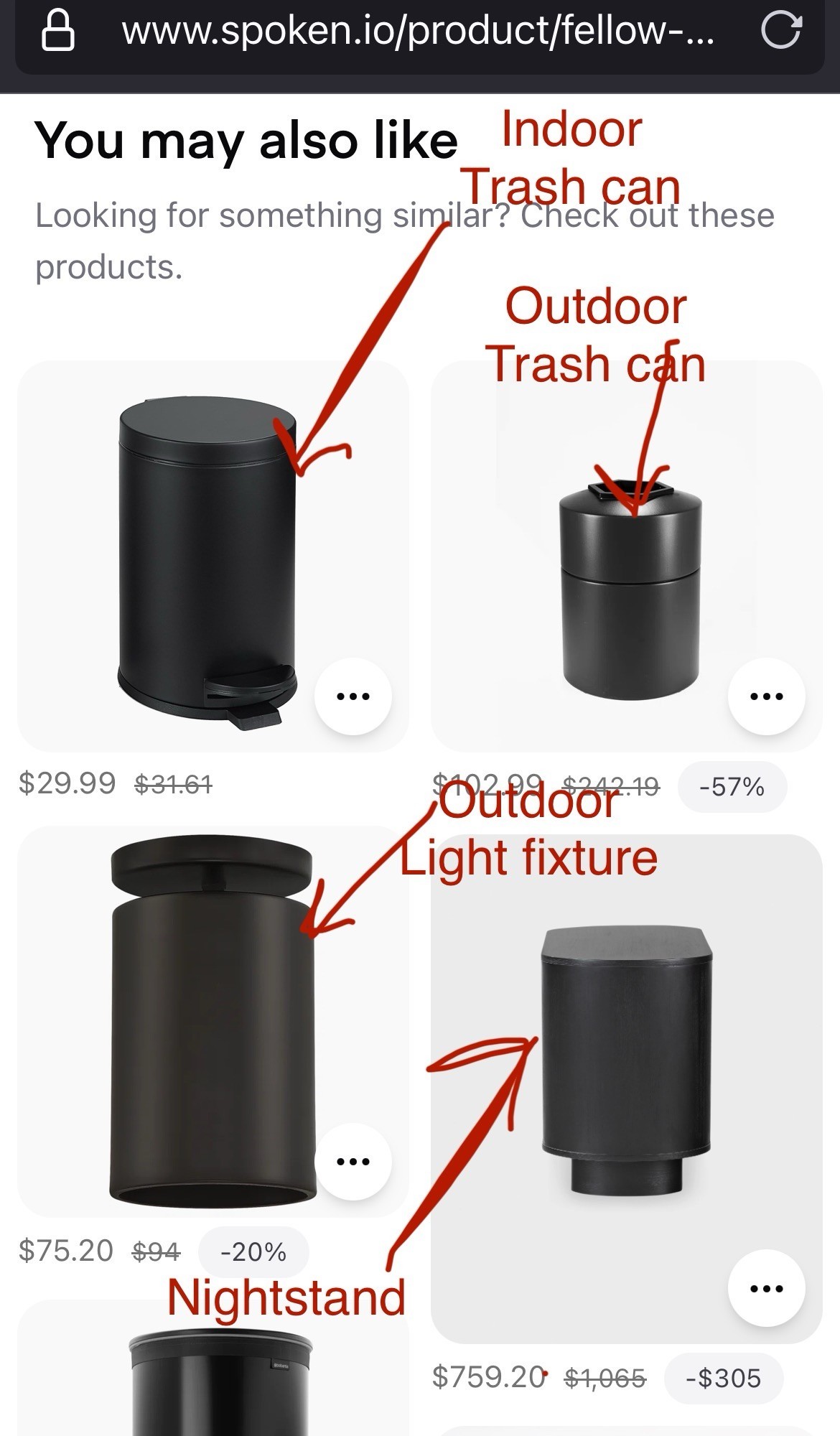View the $759.20 product card
Viewport: 840px width, 1436px height.
pos(626,1063)
